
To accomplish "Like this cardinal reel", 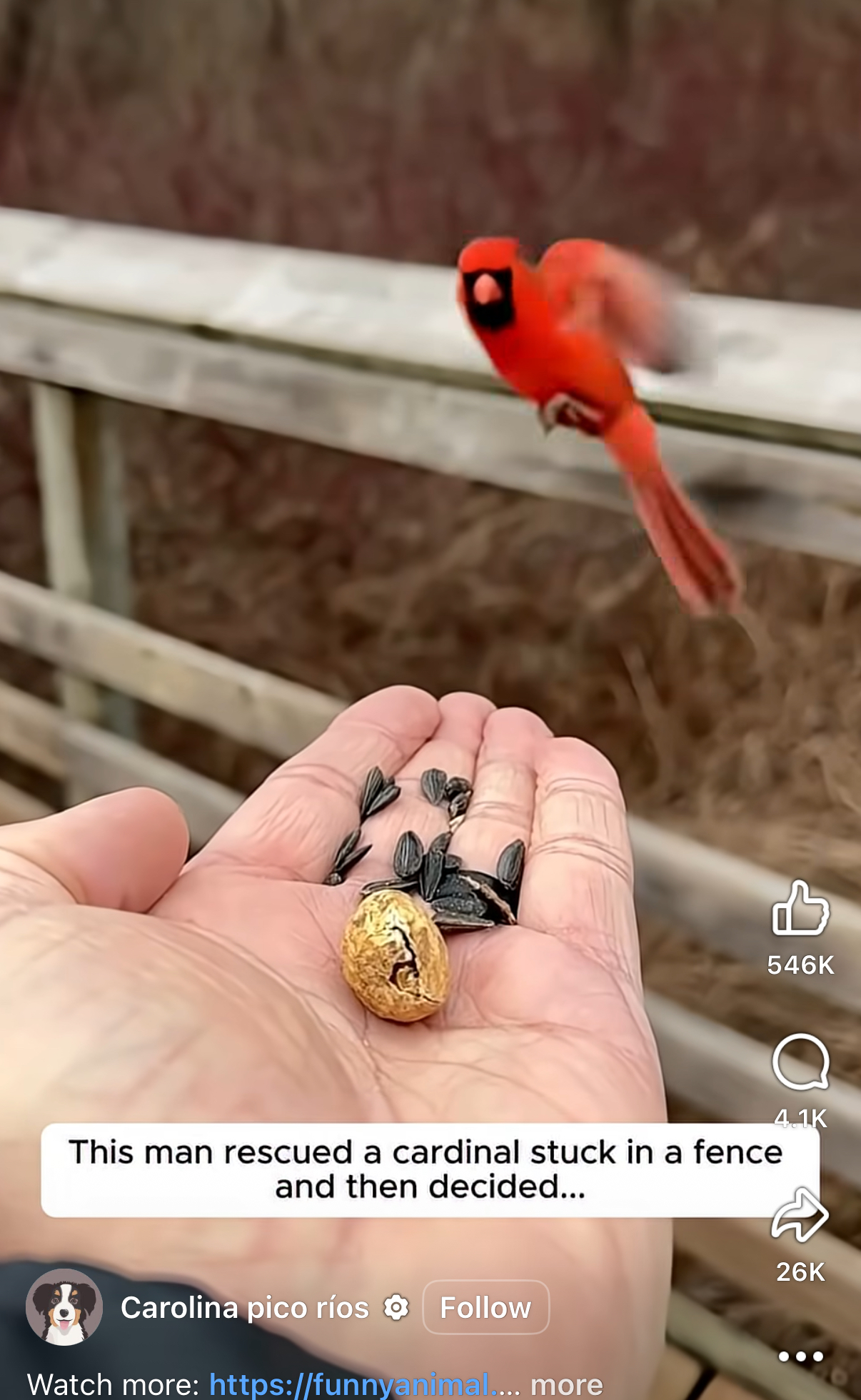I will [x=800, y=908].
